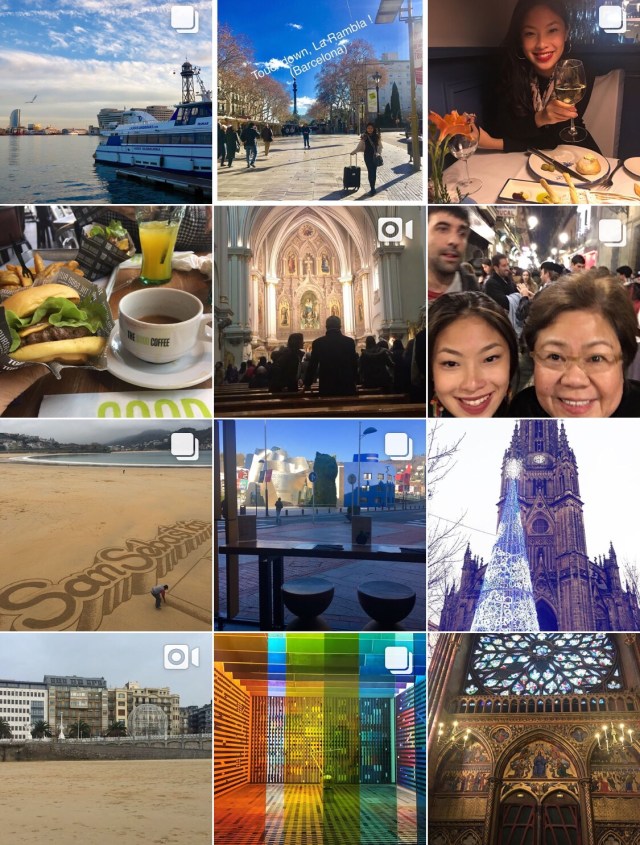This screenshot has width=640, height=845.
Task: View the San Sebastian sand writing post
Action: pos(105,525)
